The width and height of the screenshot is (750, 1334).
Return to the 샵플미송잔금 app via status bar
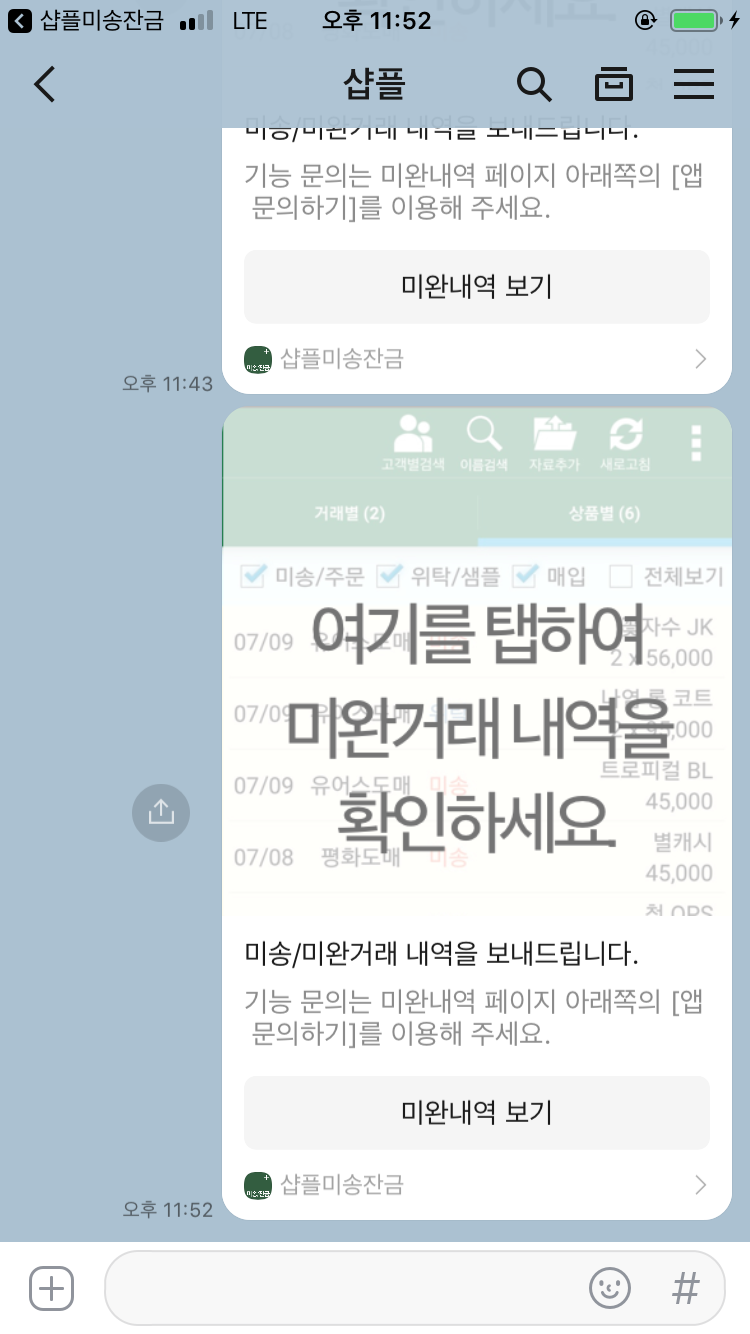(x=85, y=21)
